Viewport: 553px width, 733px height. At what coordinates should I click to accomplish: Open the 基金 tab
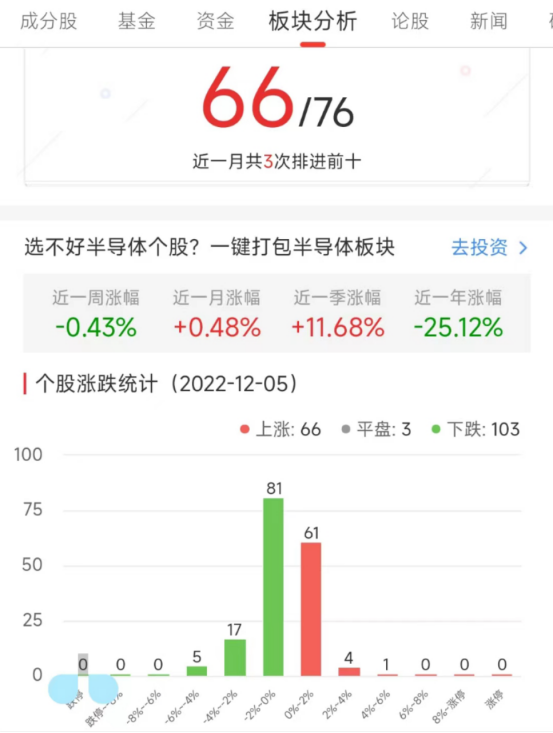coord(136,22)
